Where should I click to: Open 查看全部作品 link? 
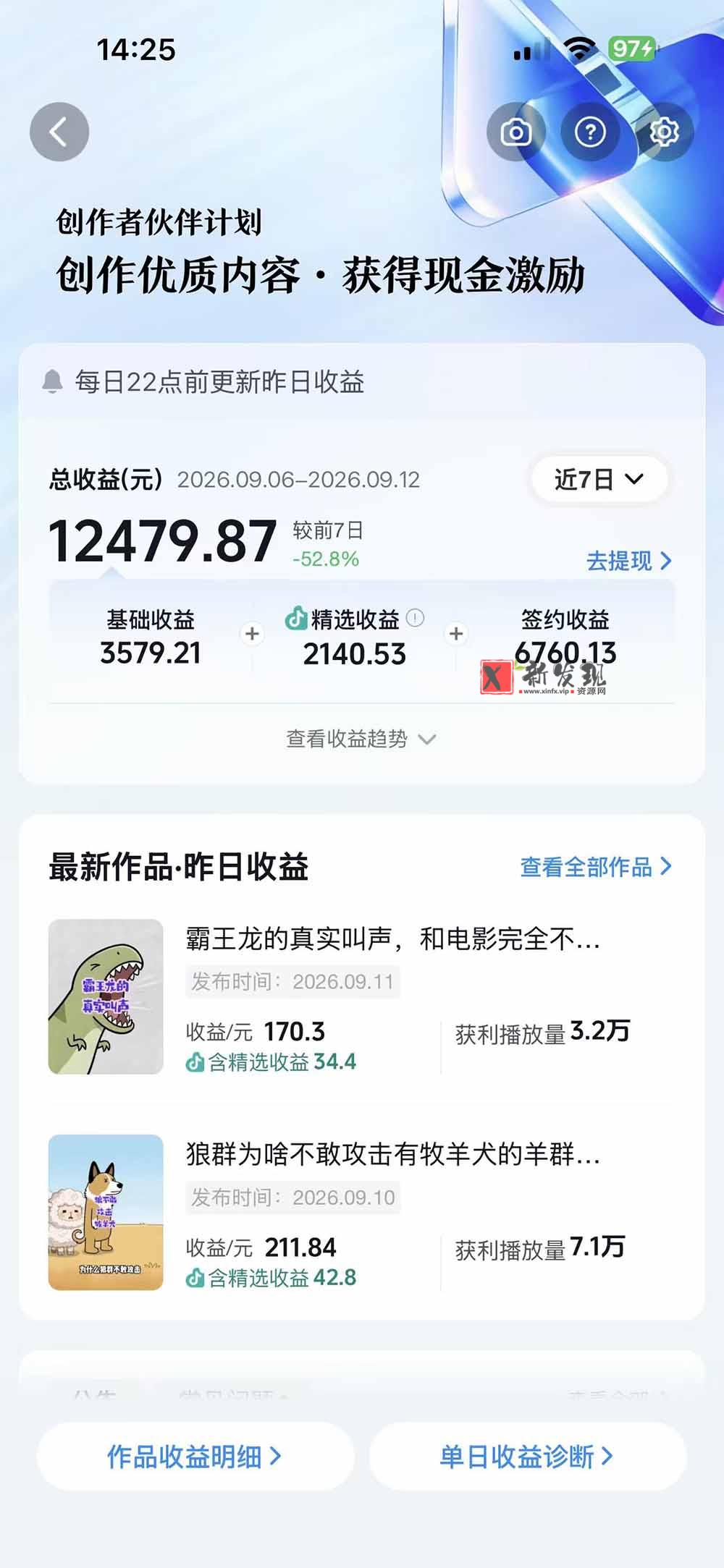(596, 867)
